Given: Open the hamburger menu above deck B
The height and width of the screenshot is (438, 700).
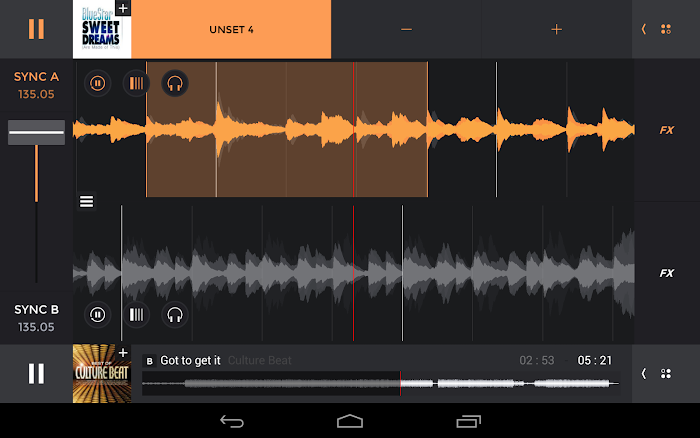Looking at the screenshot, I should (87, 201).
